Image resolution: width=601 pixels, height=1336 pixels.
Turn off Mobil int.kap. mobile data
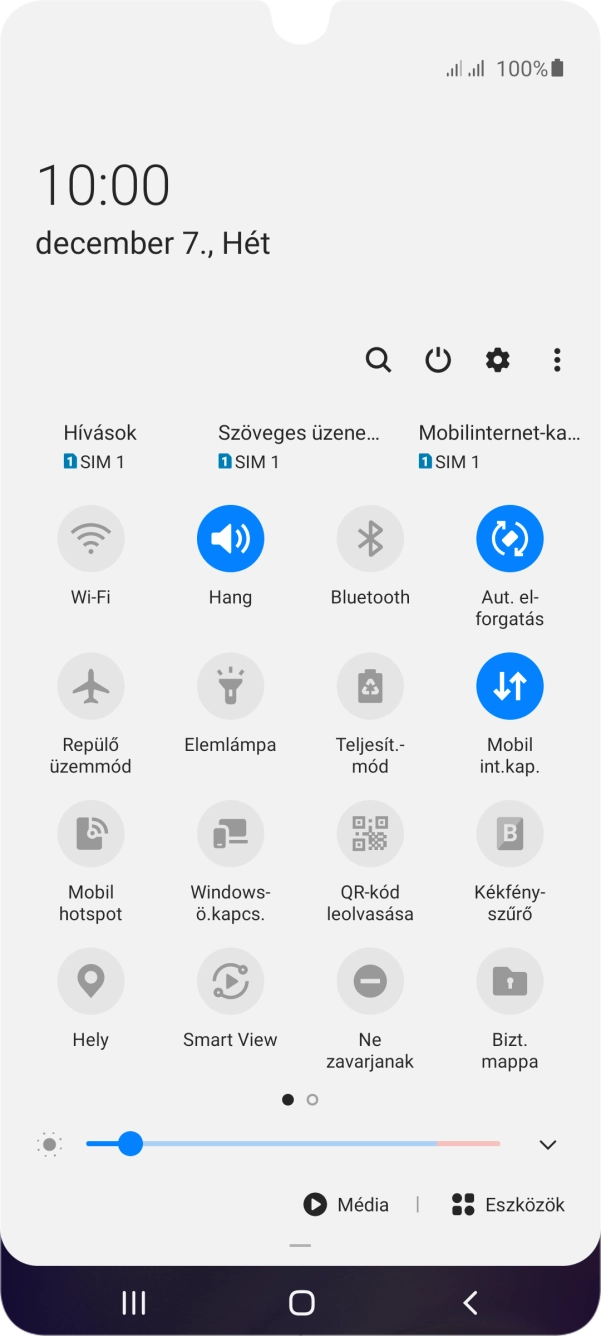510,687
